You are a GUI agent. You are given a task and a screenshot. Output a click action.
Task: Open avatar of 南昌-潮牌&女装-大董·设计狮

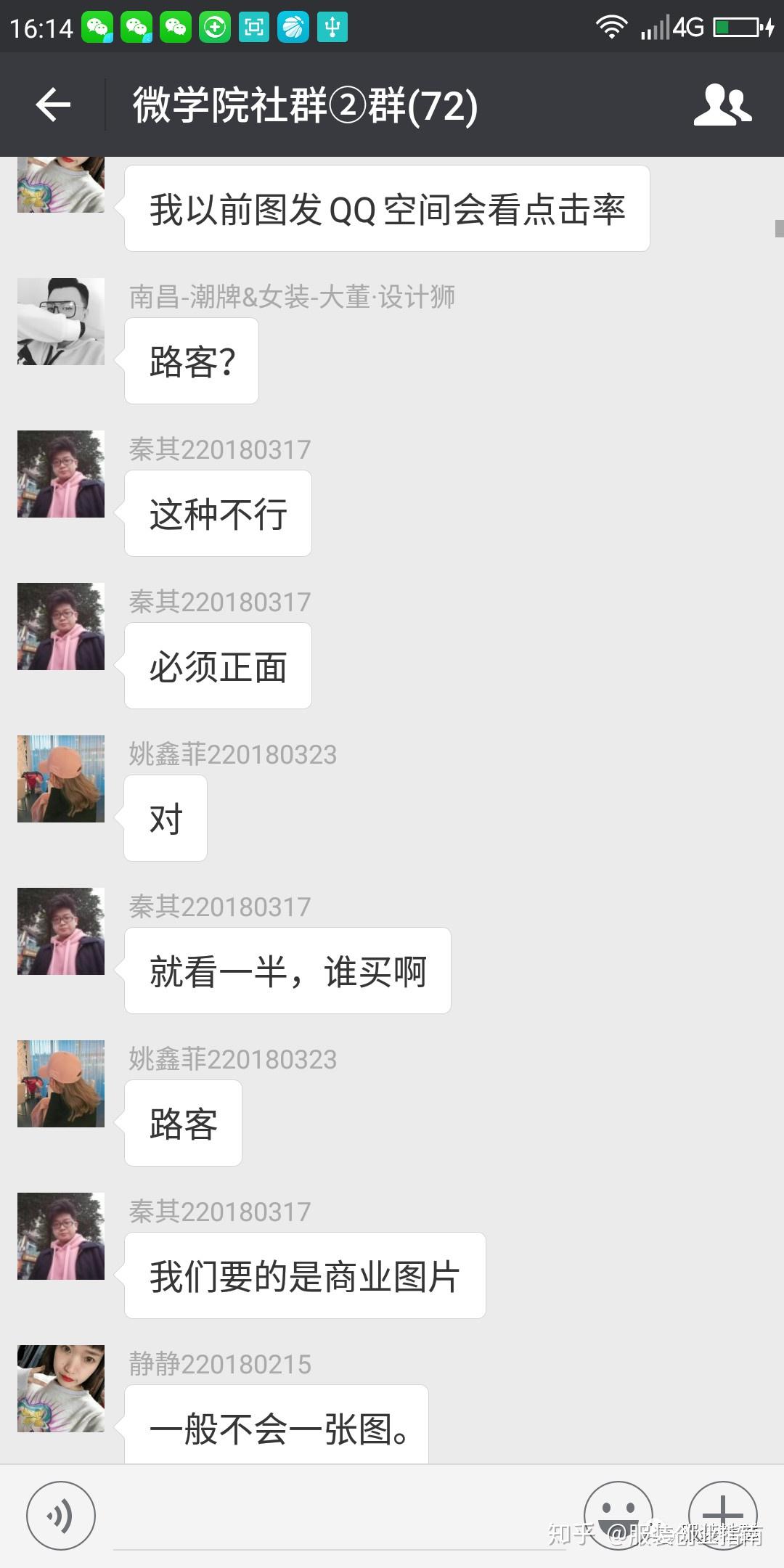click(x=61, y=322)
